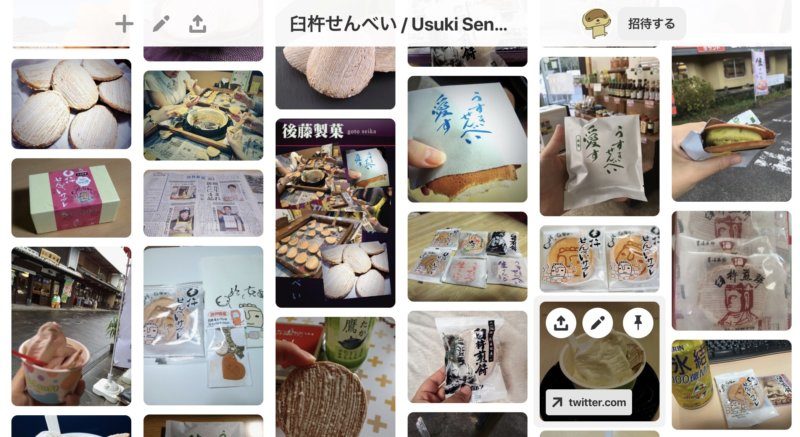Share the highlighted twitter.com pin
Screen dimensions: 800x437
coord(561,322)
